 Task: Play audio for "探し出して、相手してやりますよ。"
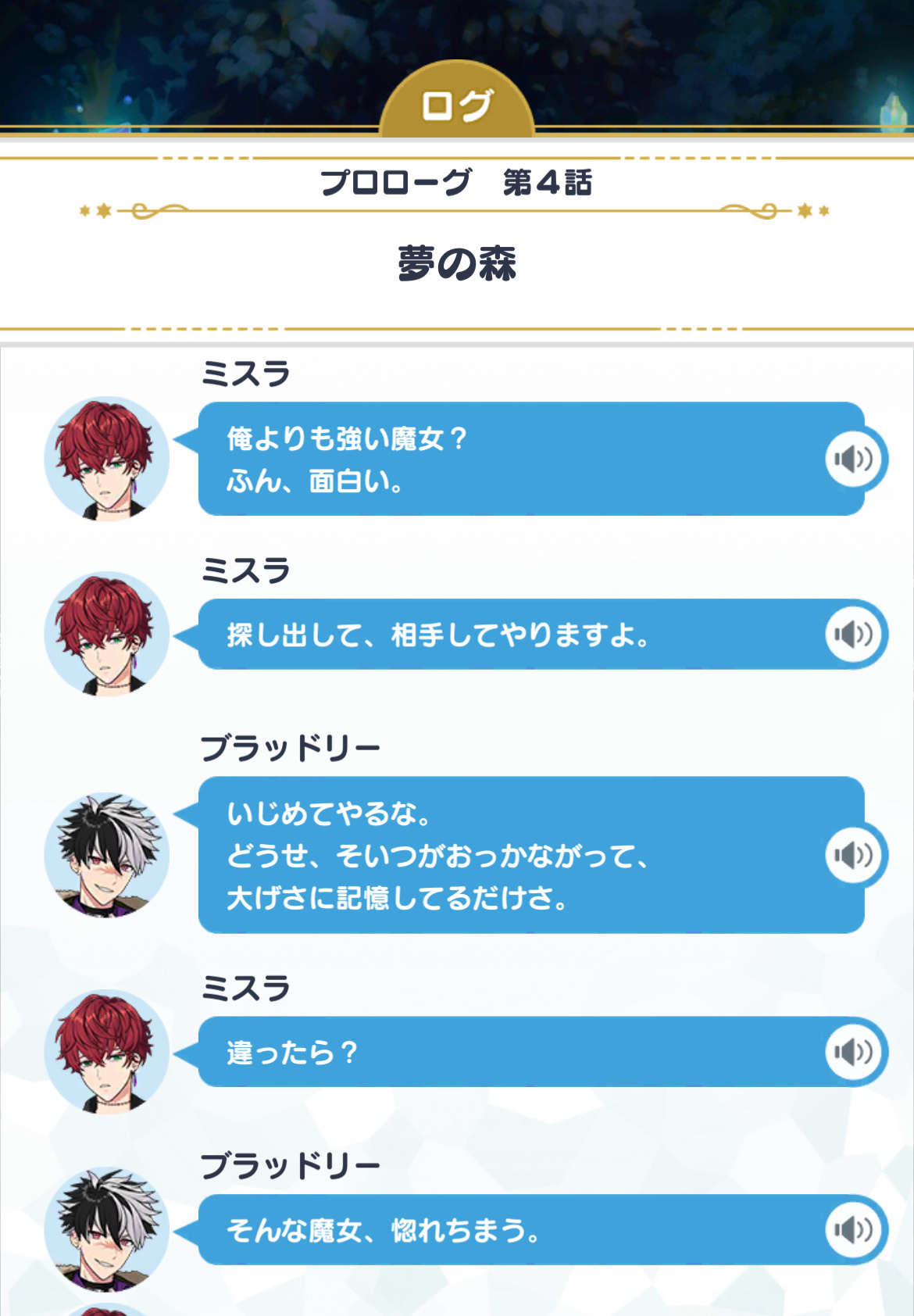coord(854,634)
